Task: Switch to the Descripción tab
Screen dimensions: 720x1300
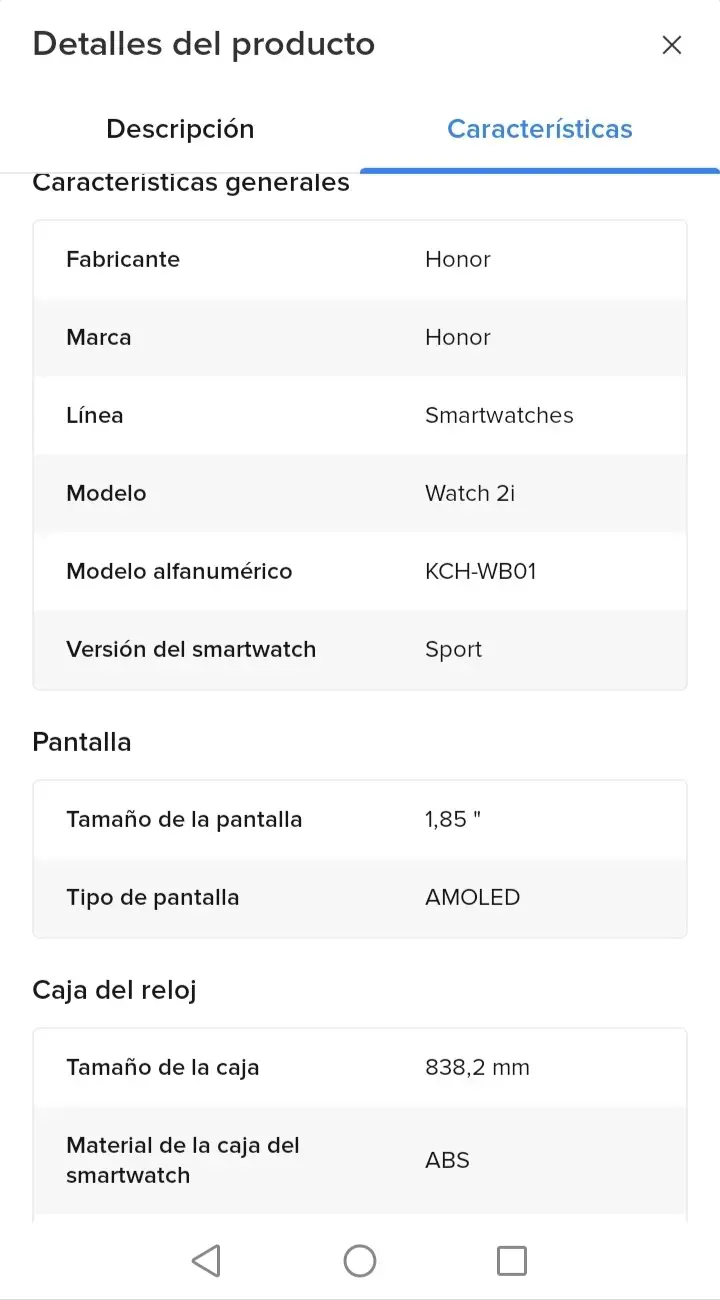Action: [180, 129]
